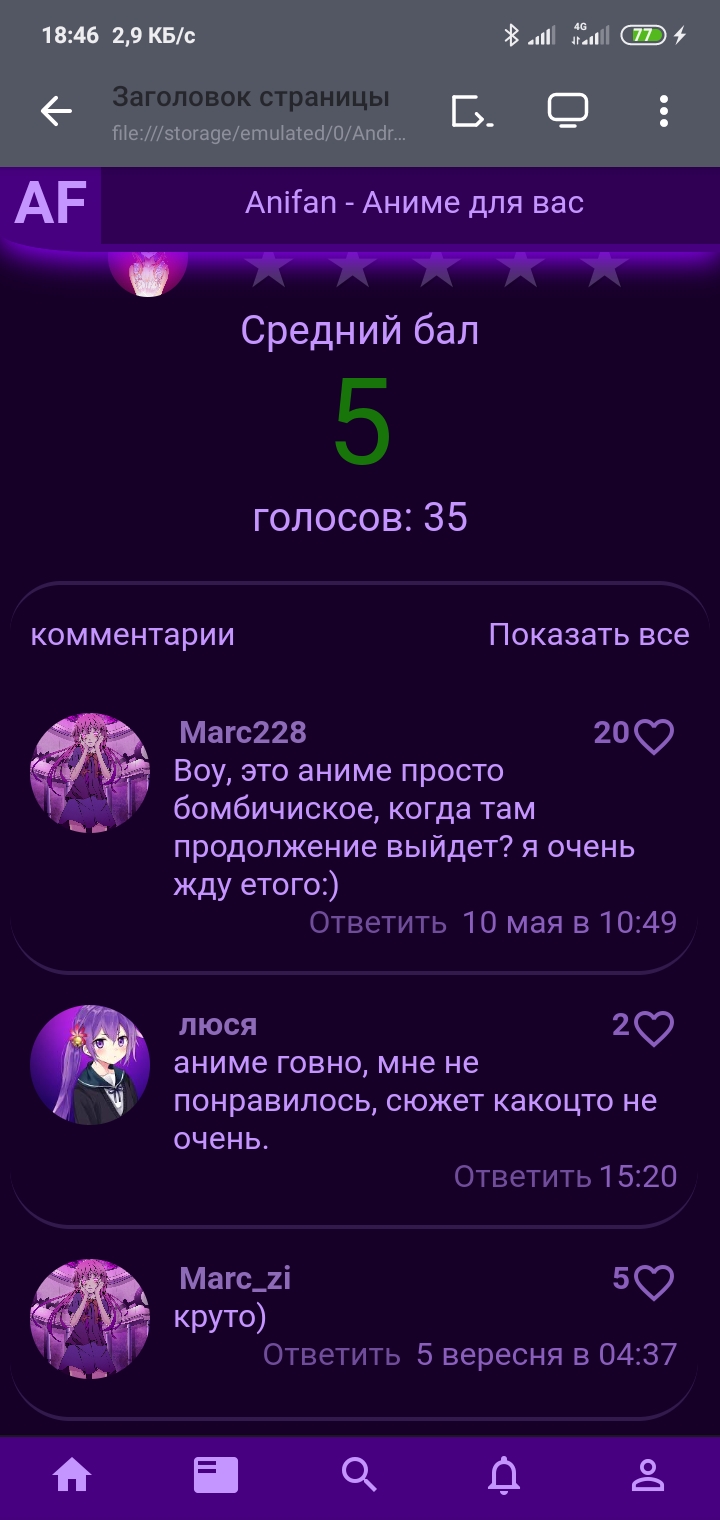Open the news feed tab
720x1520 pixels.
[x=216, y=1475]
